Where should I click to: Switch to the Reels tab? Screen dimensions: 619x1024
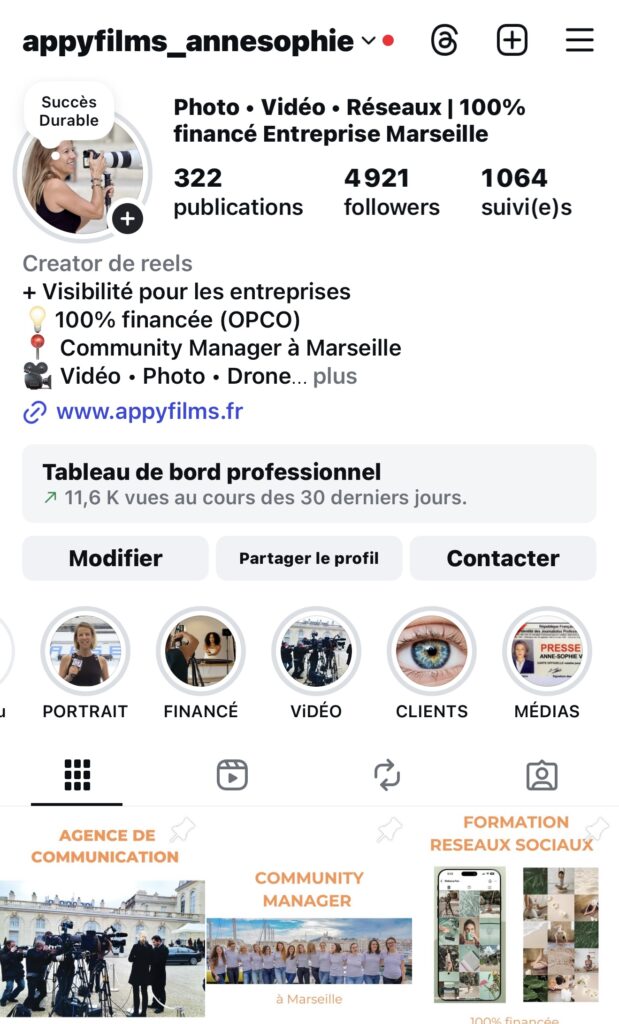coord(232,775)
